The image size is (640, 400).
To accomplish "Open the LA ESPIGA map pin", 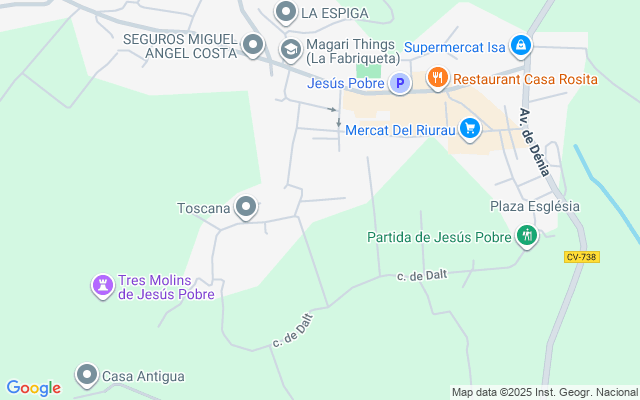I will point(286,13).
